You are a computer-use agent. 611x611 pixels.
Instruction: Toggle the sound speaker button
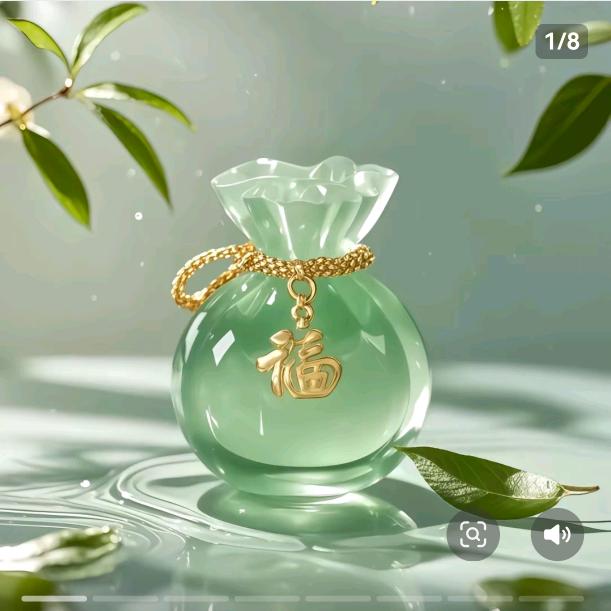tap(557, 535)
